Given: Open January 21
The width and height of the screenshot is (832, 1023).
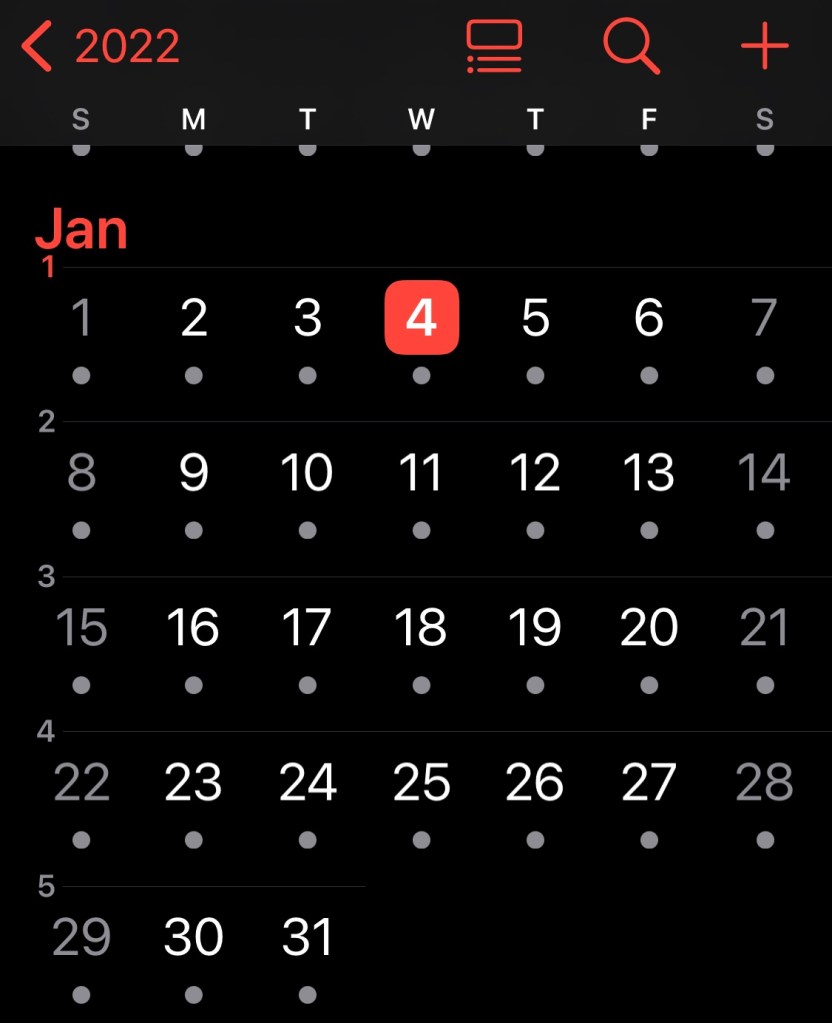Looking at the screenshot, I should click(765, 628).
